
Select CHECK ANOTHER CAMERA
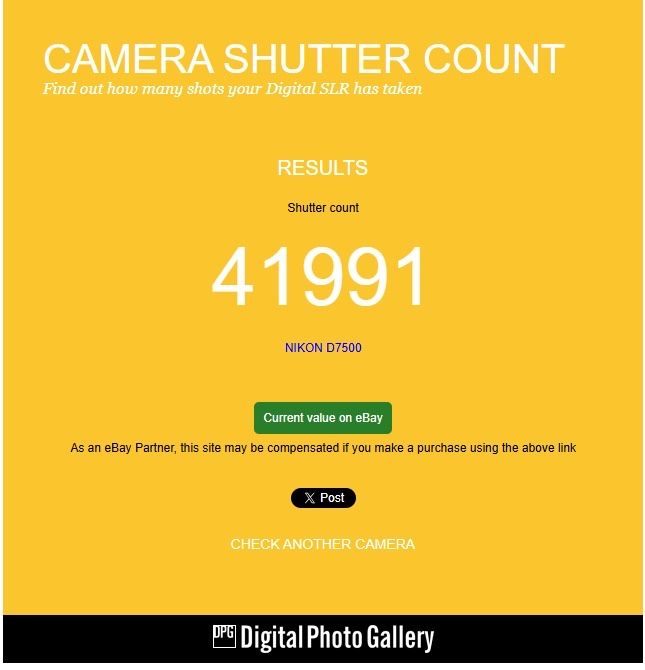click(322, 544)
